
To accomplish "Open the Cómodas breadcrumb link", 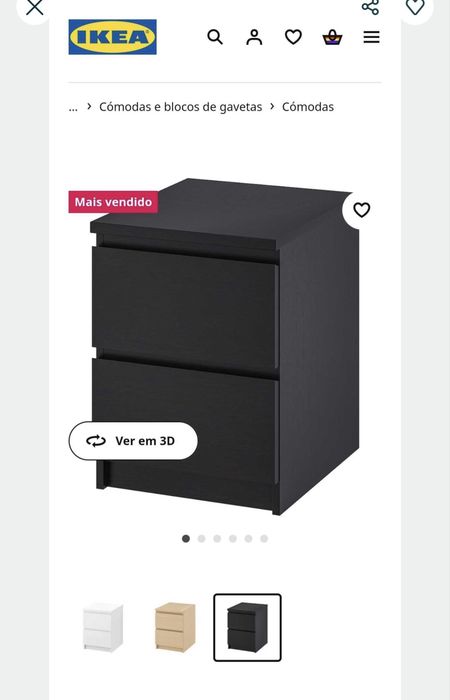I will (x=308, y=107).
